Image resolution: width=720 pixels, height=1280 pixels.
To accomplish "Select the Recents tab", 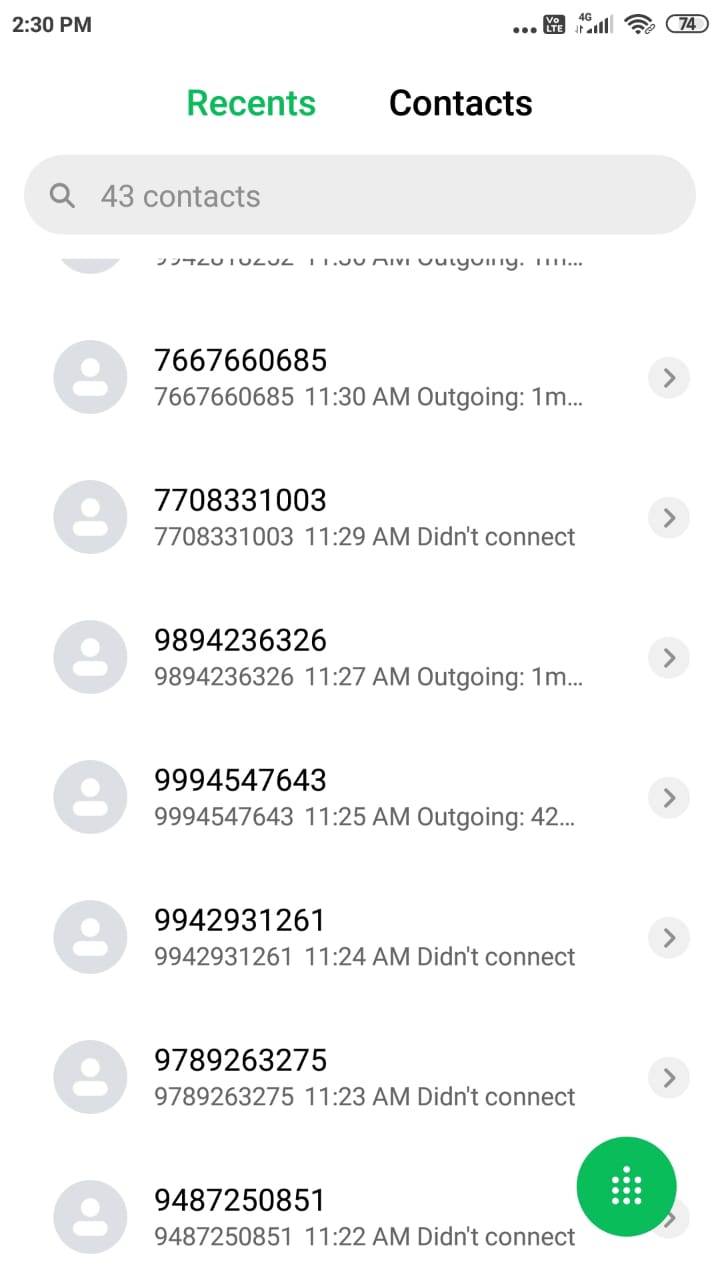I will [x=251, y=103].
